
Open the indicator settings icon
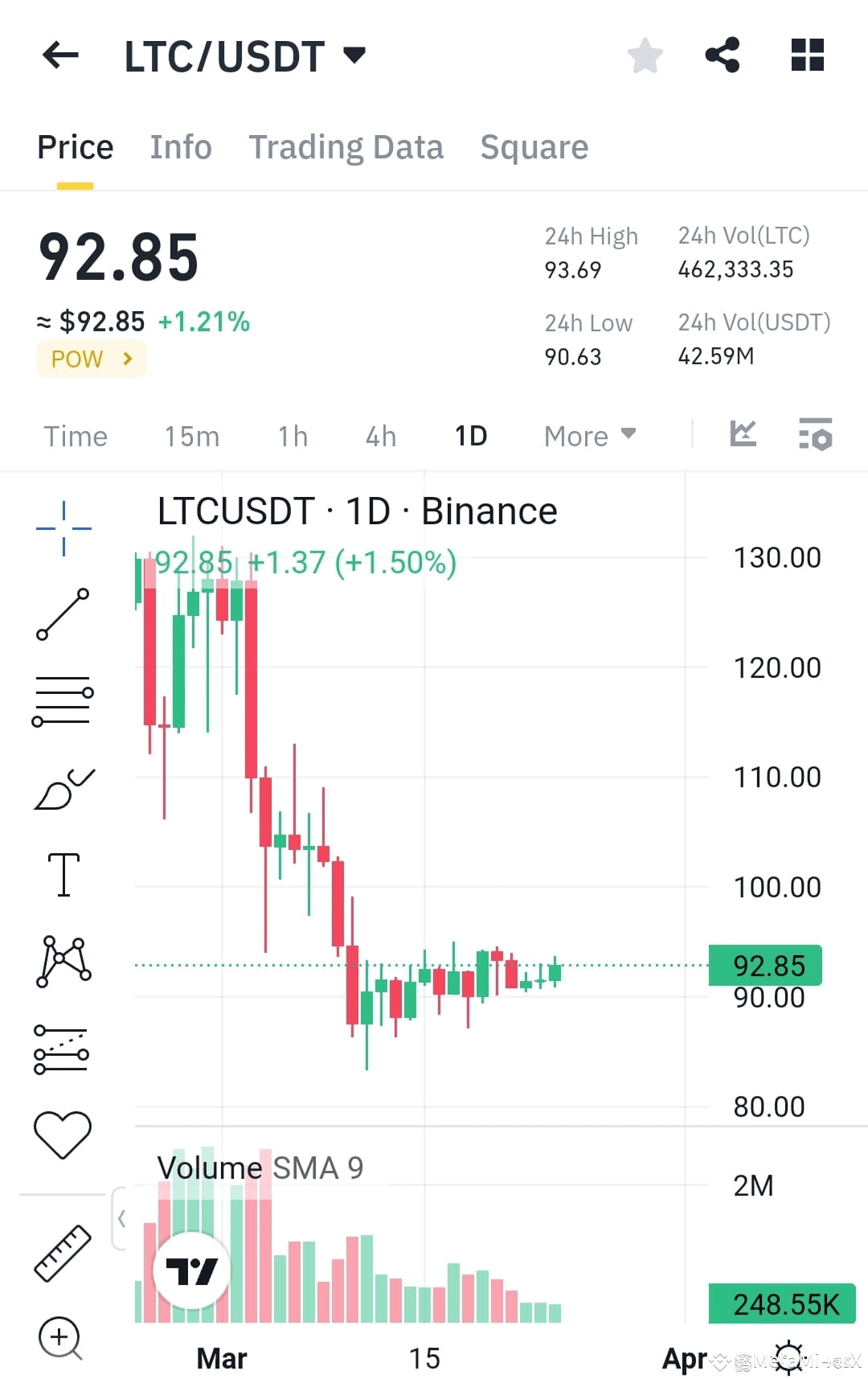(814, 434)
